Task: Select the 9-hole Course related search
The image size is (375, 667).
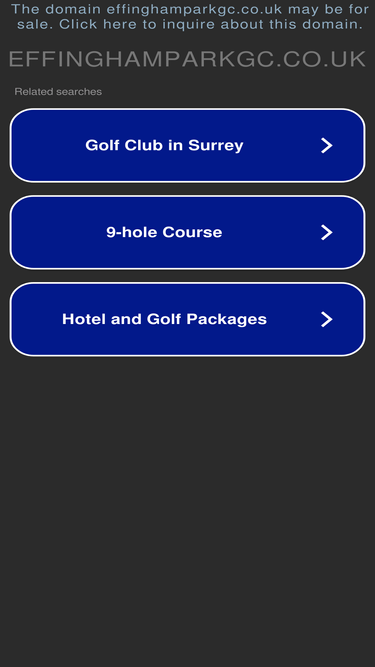Action: pyautogui.click(x=188, y=232)
